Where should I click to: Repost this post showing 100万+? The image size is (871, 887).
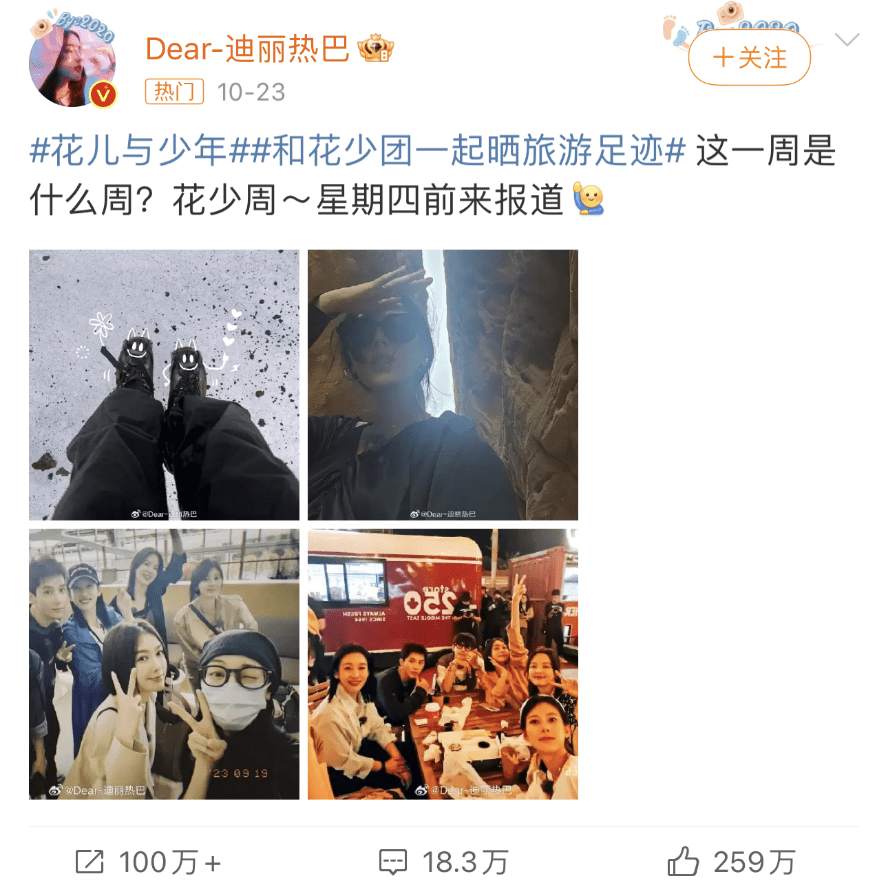point(148,861)
